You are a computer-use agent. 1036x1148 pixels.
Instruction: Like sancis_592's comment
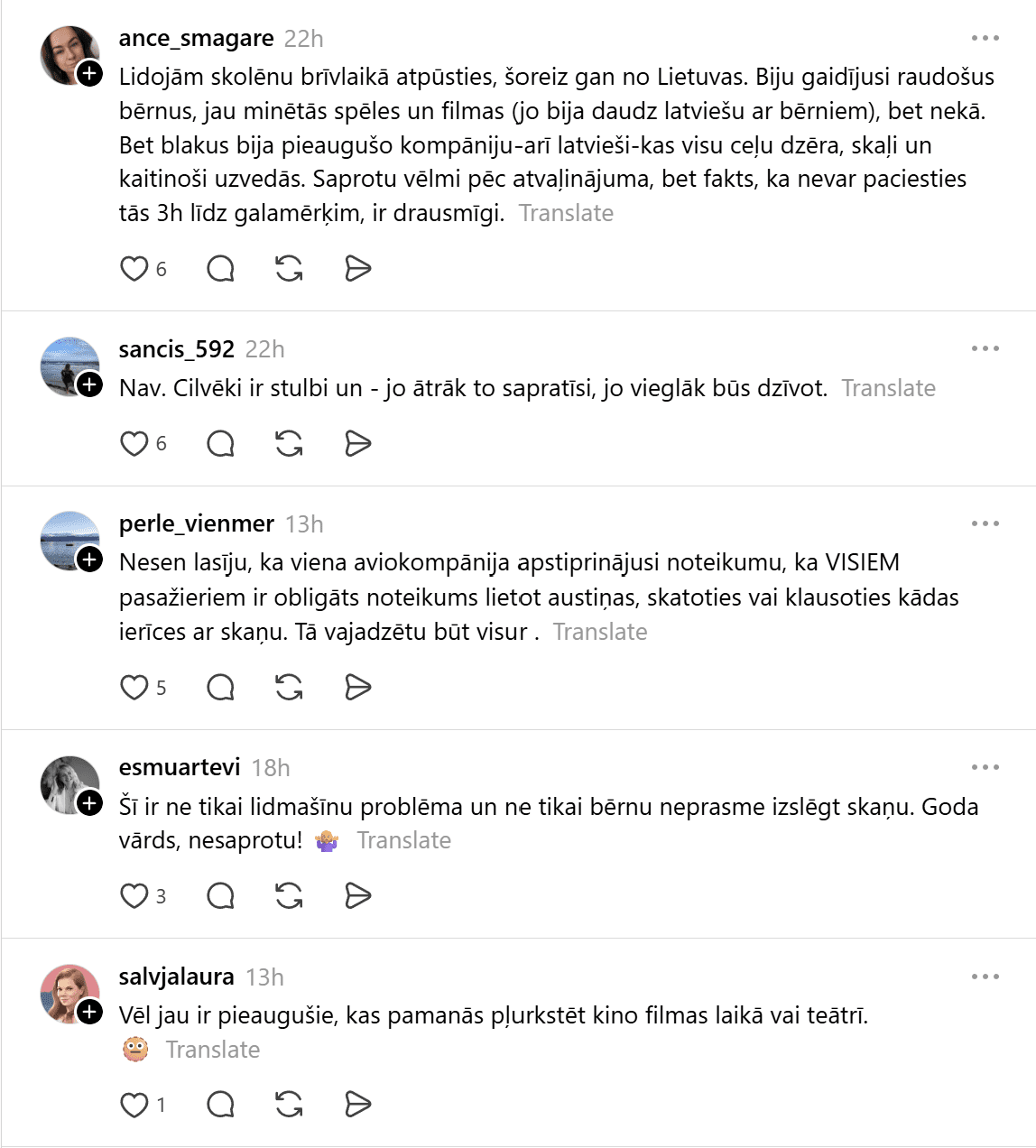pos(134,443)
